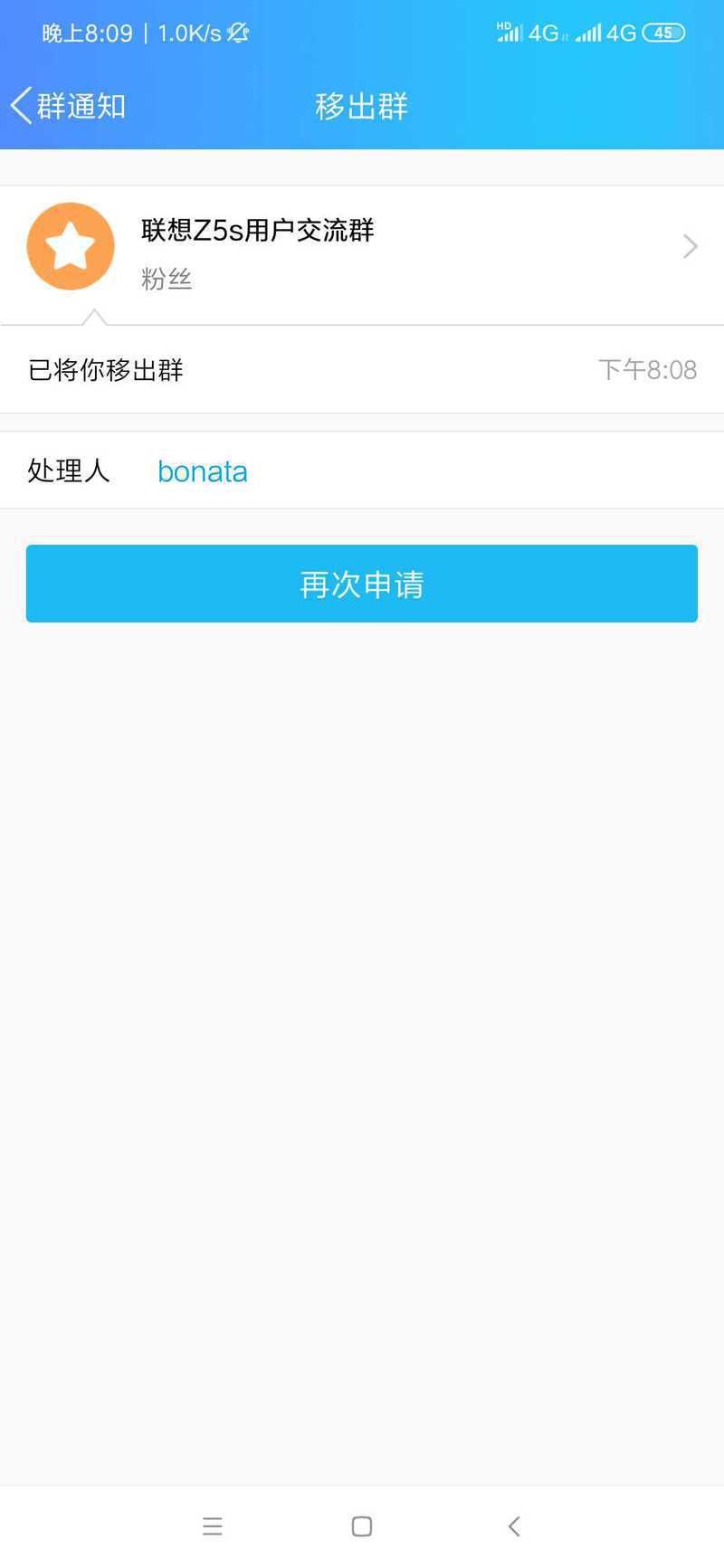Open the recent apps menu
The width and height of the screenshot is (724, 1568).
pyautogui.click(x=212, y=1526)
